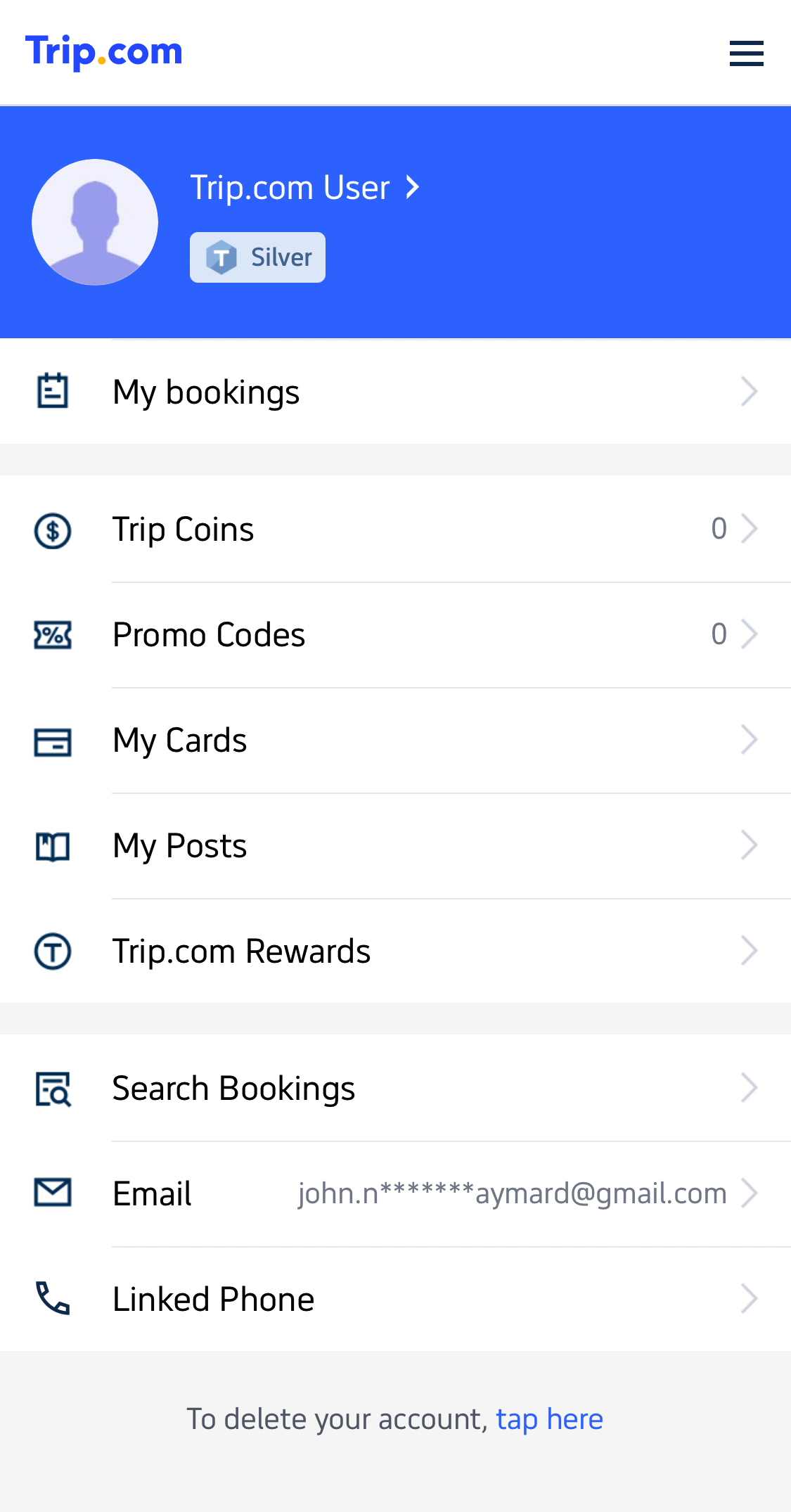The height and width of the screenshot is (1512, 791).
Task: Click the Trip.com Rewards T icon
Action: click(52, 952)
